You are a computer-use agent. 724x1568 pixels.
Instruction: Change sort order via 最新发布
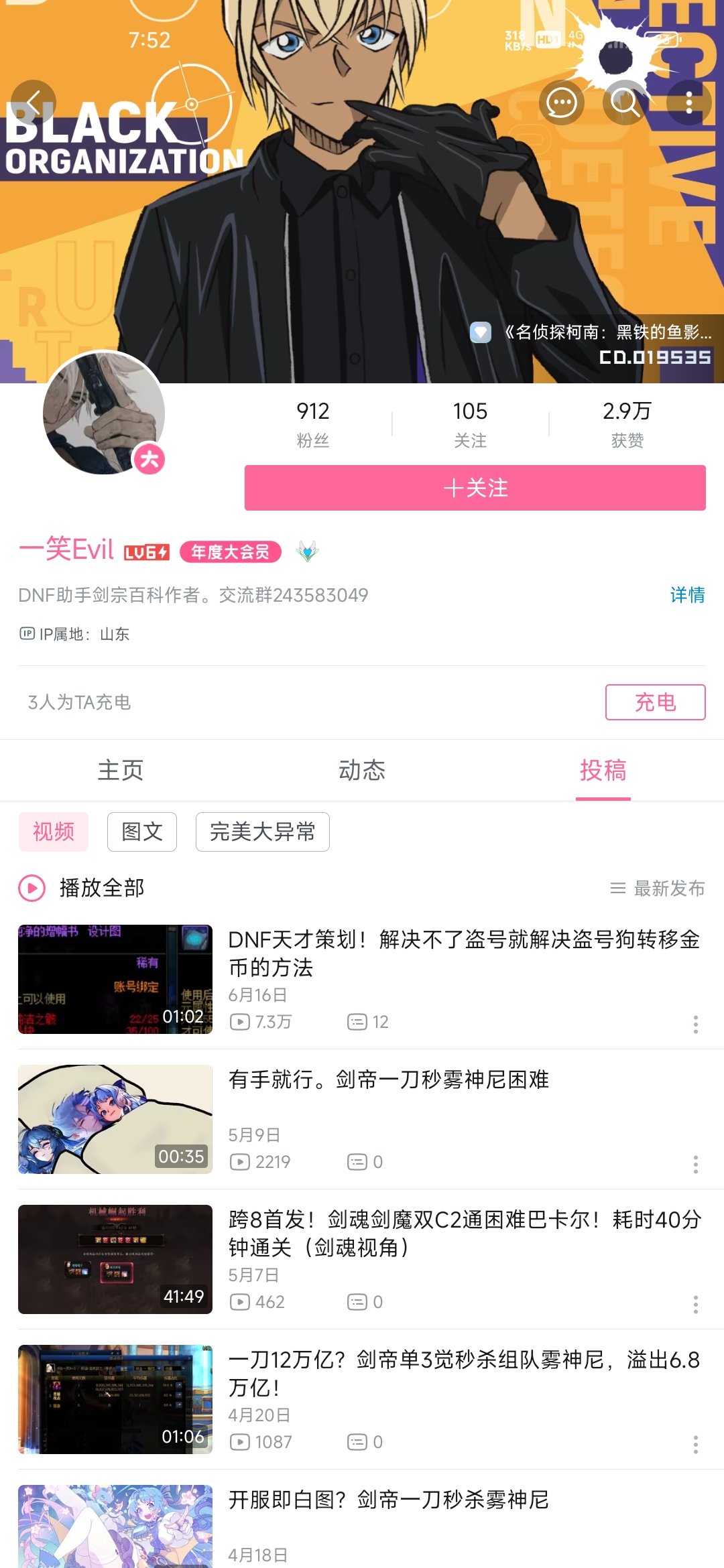(658, 889)
